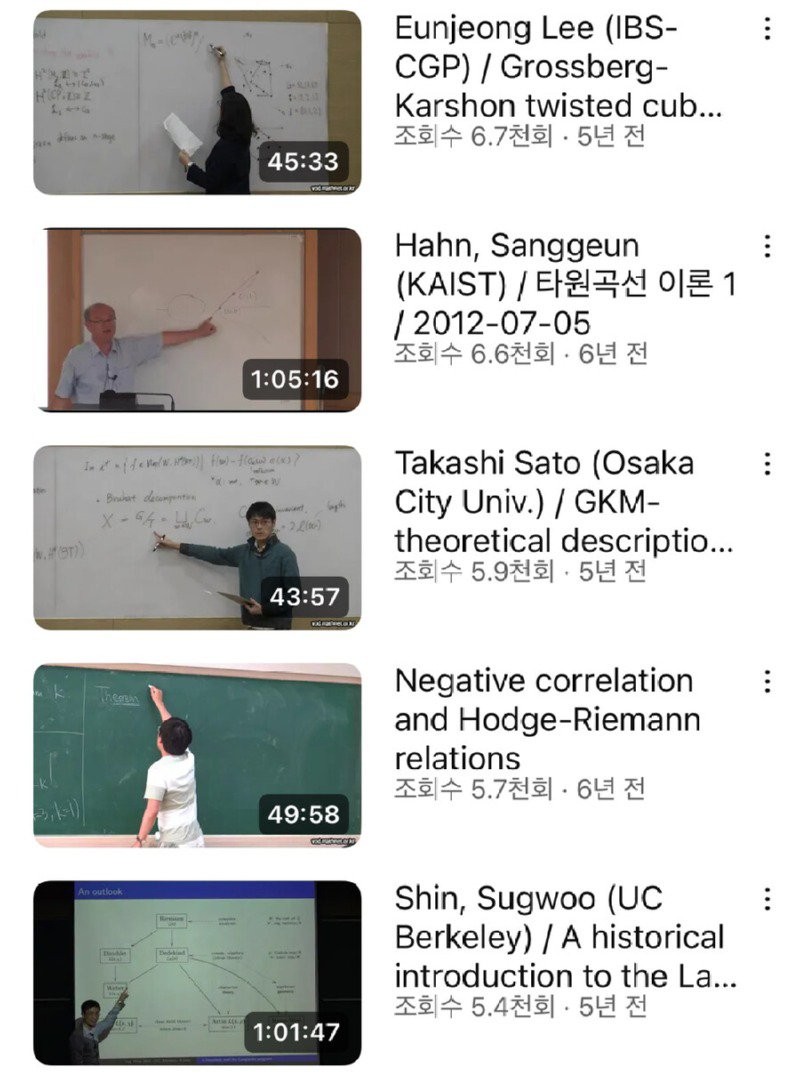Viewport: 800px width, 1080px height.
Task: Open Negative correlation and Hodge-Riemann relations video
Action: (197, 755)
